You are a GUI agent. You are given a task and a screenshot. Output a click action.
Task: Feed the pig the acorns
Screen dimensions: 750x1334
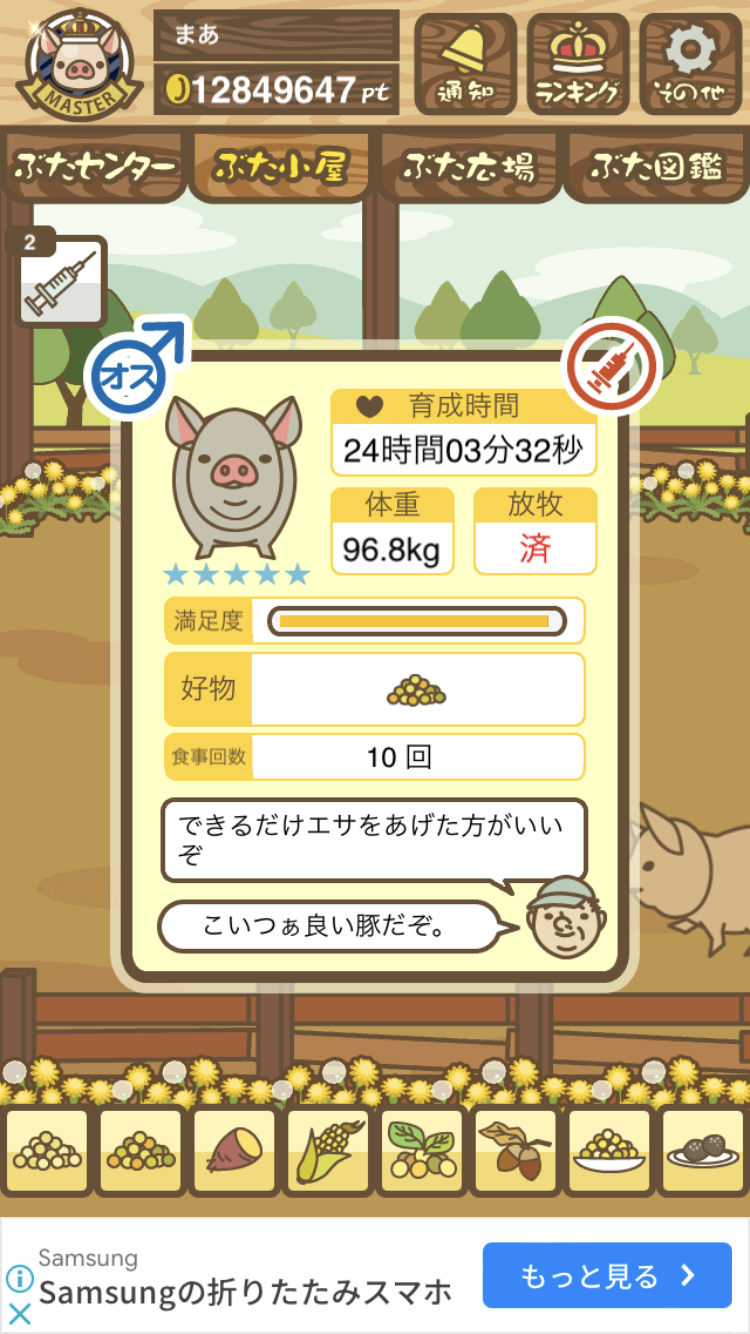tap(515, 1151)
